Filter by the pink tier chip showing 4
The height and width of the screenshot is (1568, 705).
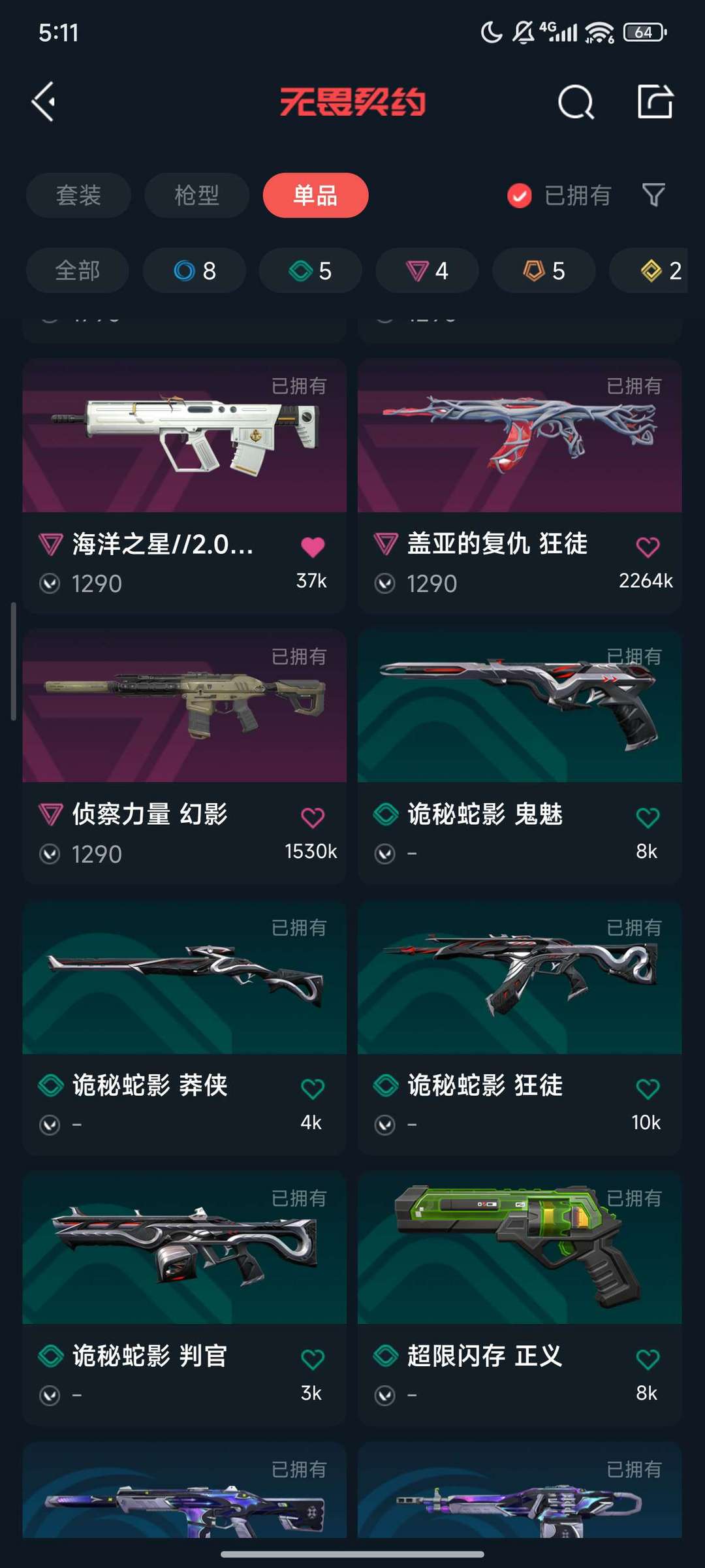[x=427, y=270]
